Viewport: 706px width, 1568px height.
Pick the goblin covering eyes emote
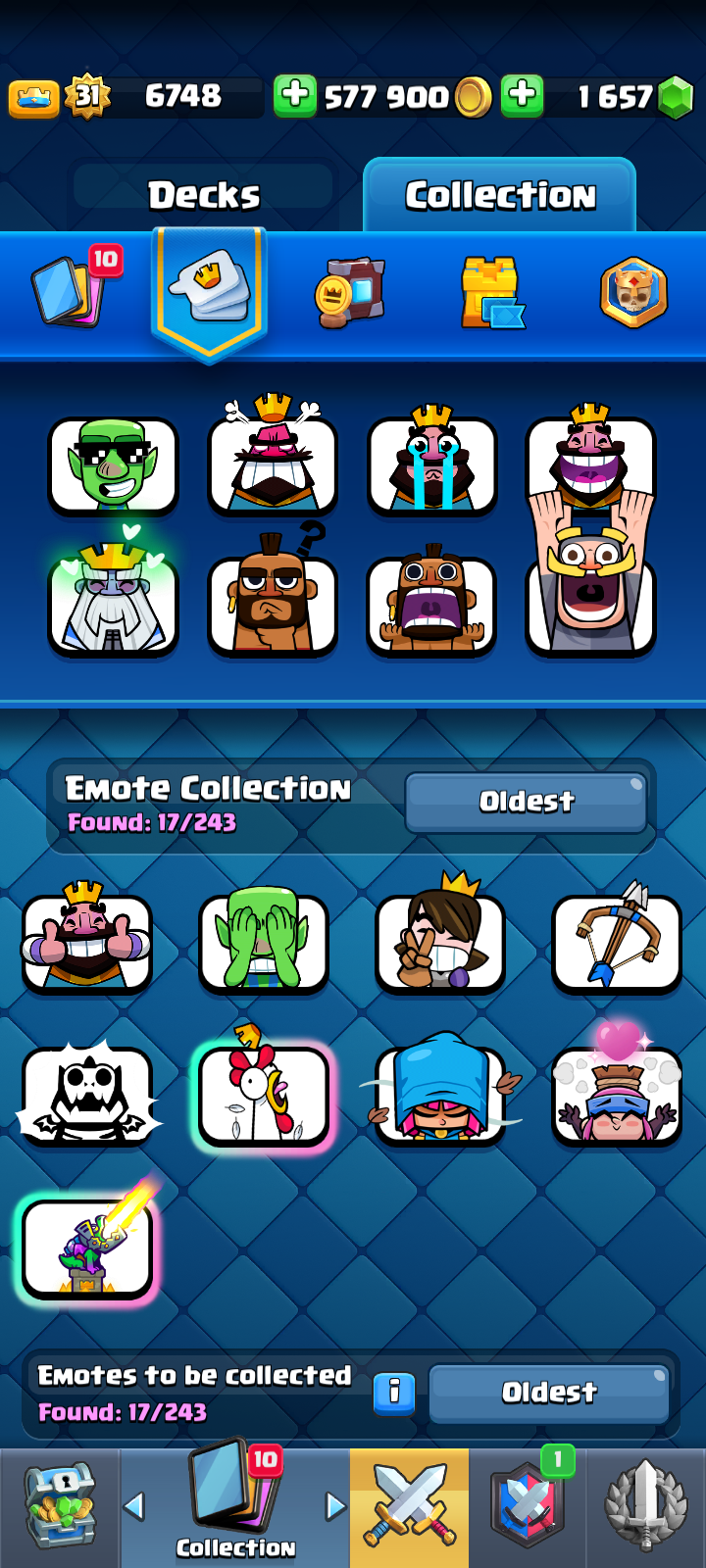pos(264,943)
